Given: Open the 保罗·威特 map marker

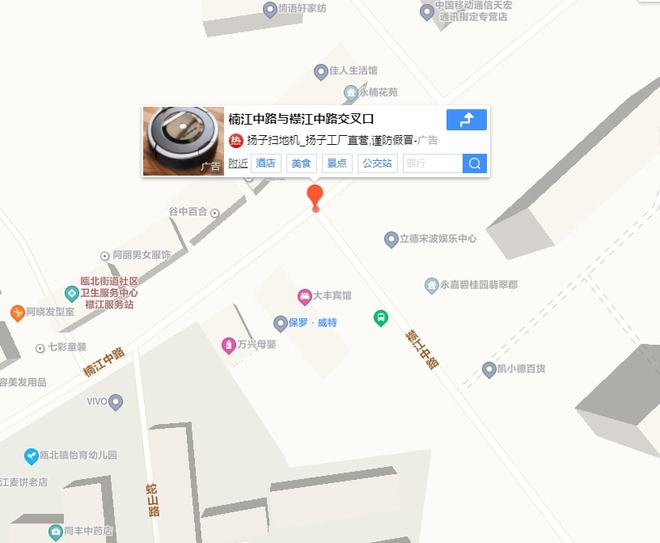Looking at the screenshot, I should click(281, 323).
